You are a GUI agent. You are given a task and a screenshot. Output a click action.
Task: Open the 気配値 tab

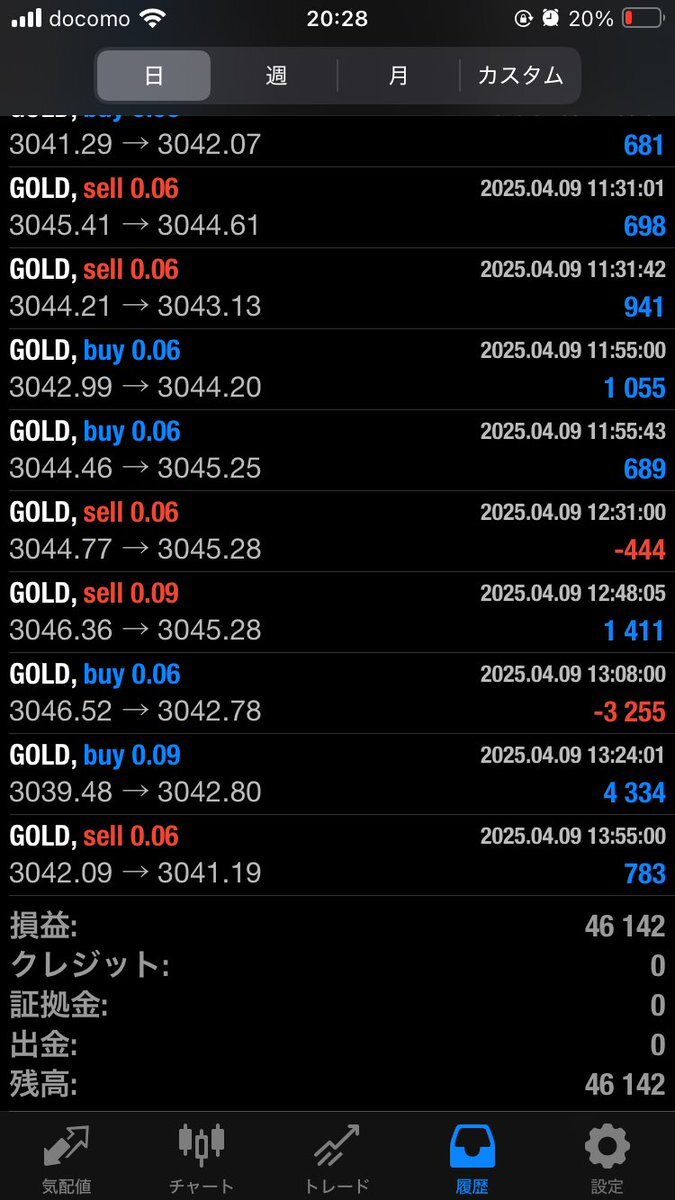coord(67,1158)
